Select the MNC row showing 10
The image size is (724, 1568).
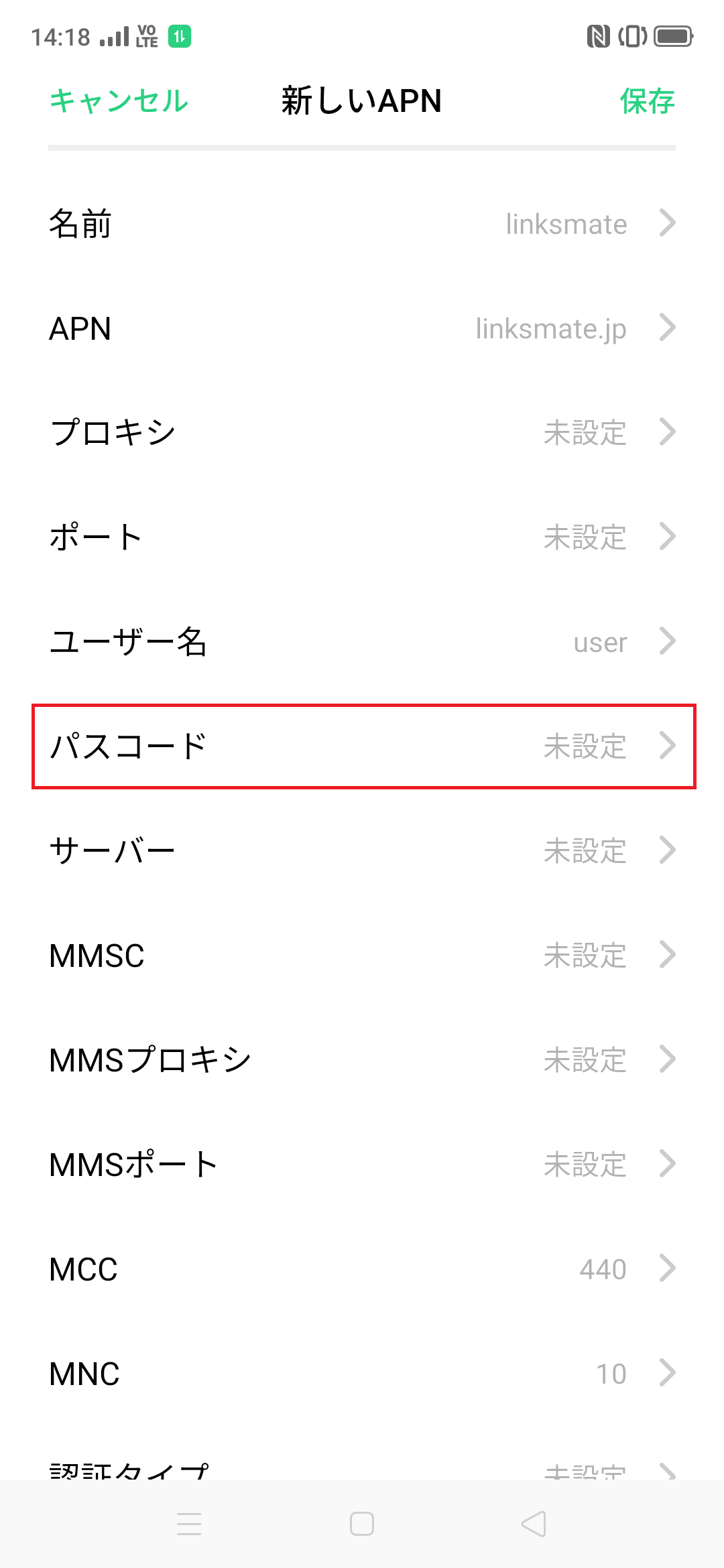[362, 1372]
